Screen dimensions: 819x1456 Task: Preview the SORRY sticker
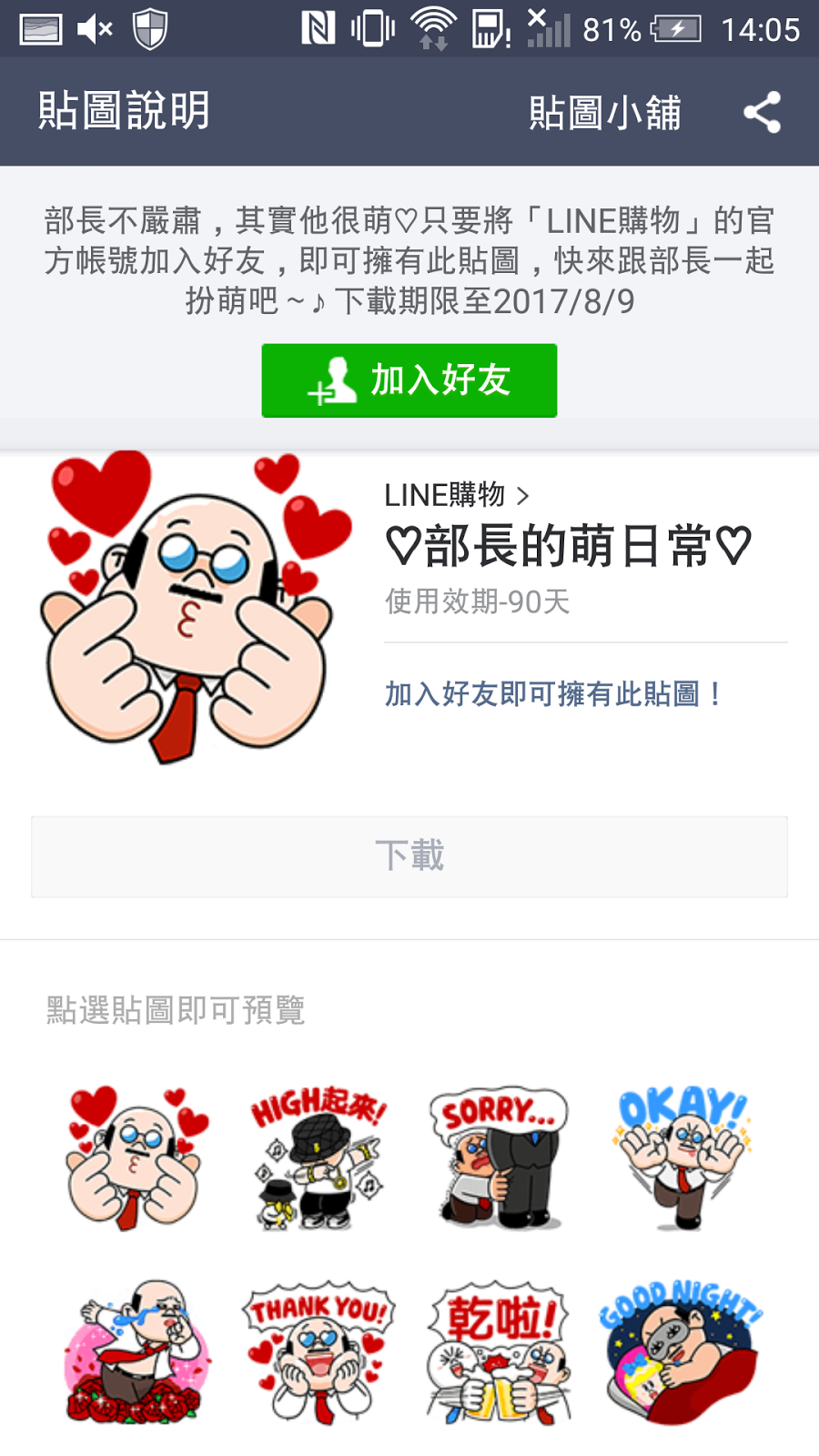500,1158
